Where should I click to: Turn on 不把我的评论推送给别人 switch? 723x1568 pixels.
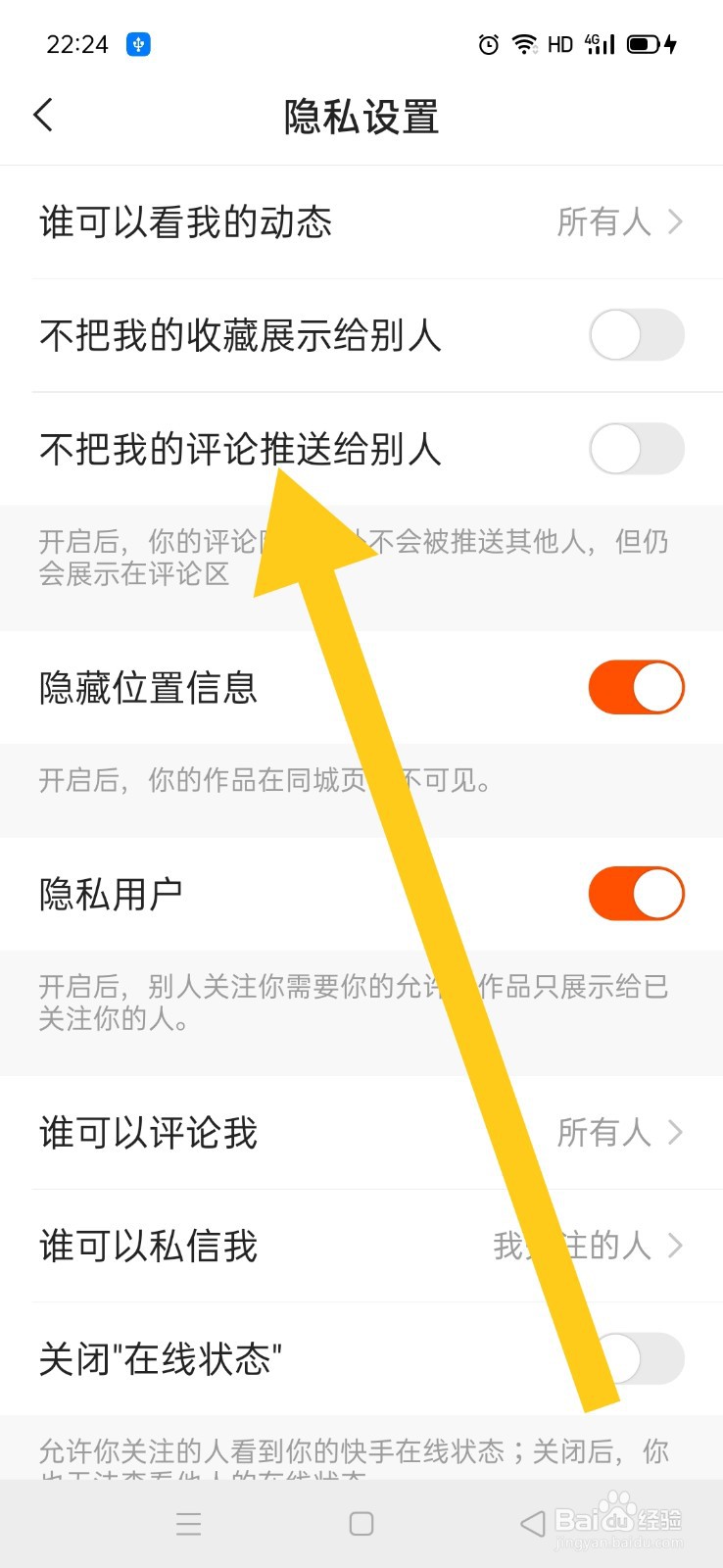coord(636,448)
